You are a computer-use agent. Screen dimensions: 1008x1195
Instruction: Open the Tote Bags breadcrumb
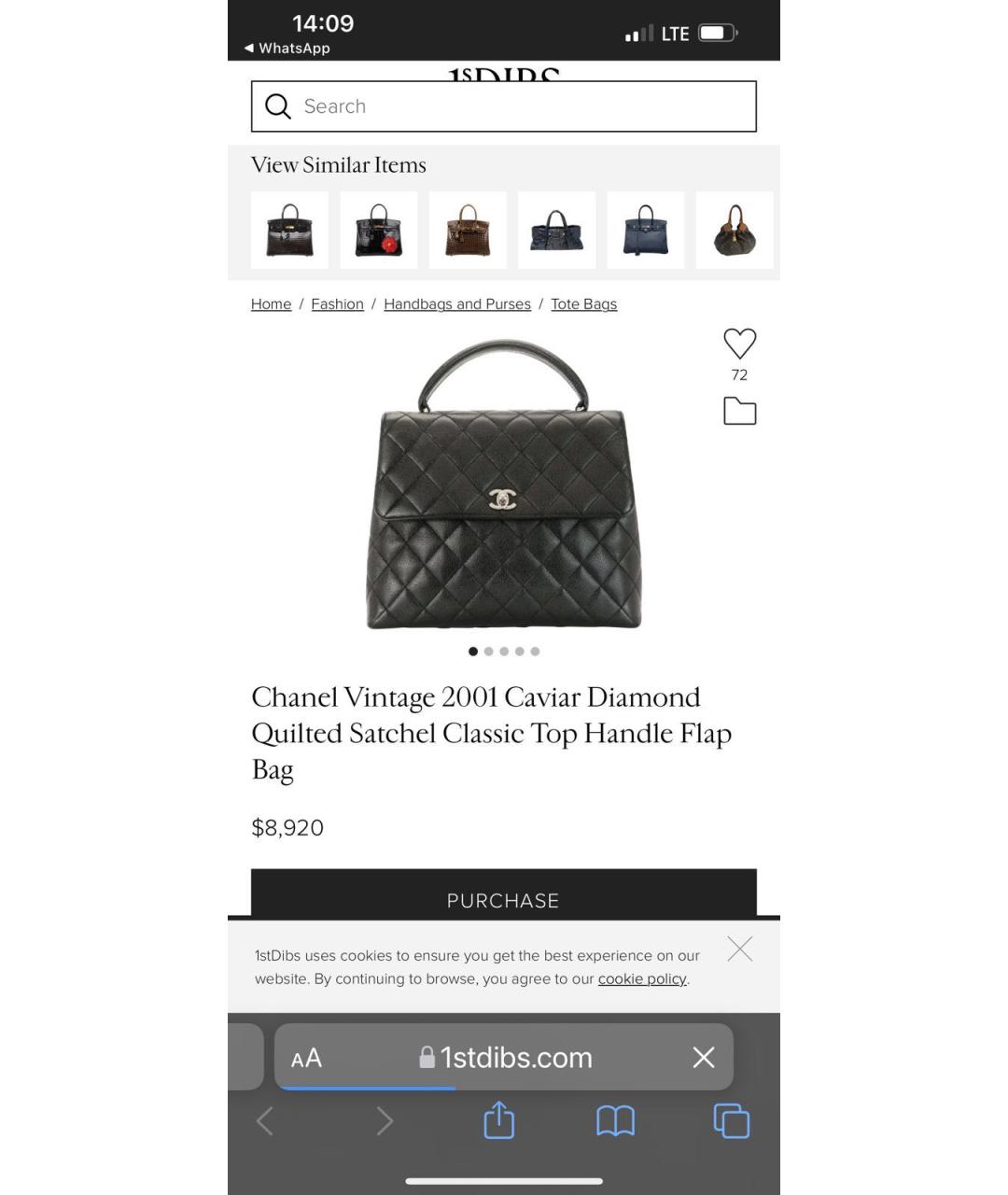pyautogui.click(x=583, y=304)
